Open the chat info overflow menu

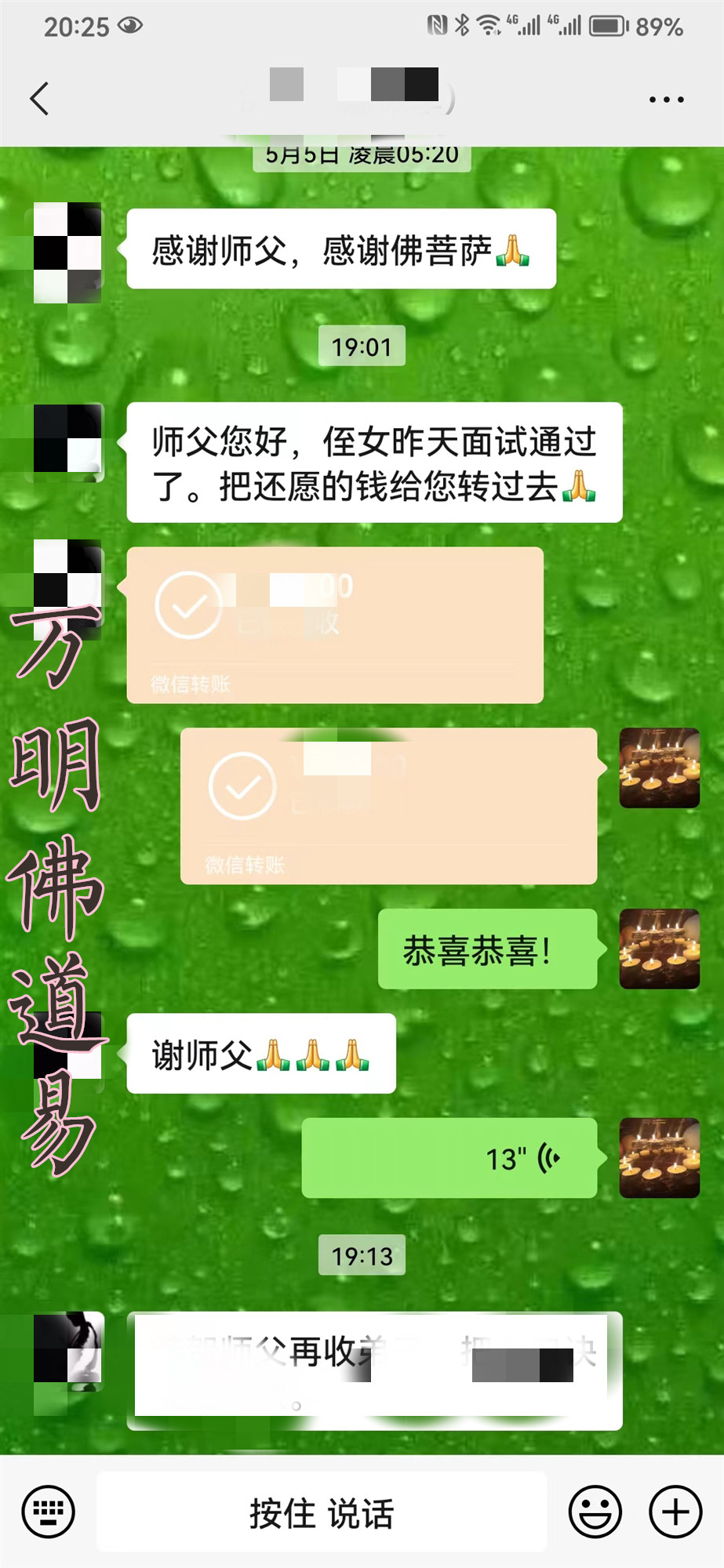666,100
